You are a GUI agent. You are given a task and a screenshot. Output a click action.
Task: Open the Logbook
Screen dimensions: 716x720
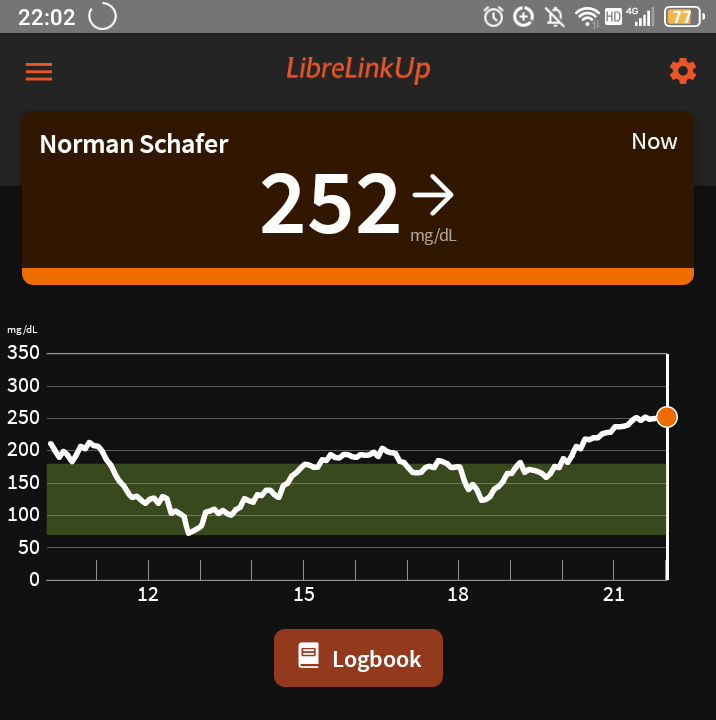point(358,658)
